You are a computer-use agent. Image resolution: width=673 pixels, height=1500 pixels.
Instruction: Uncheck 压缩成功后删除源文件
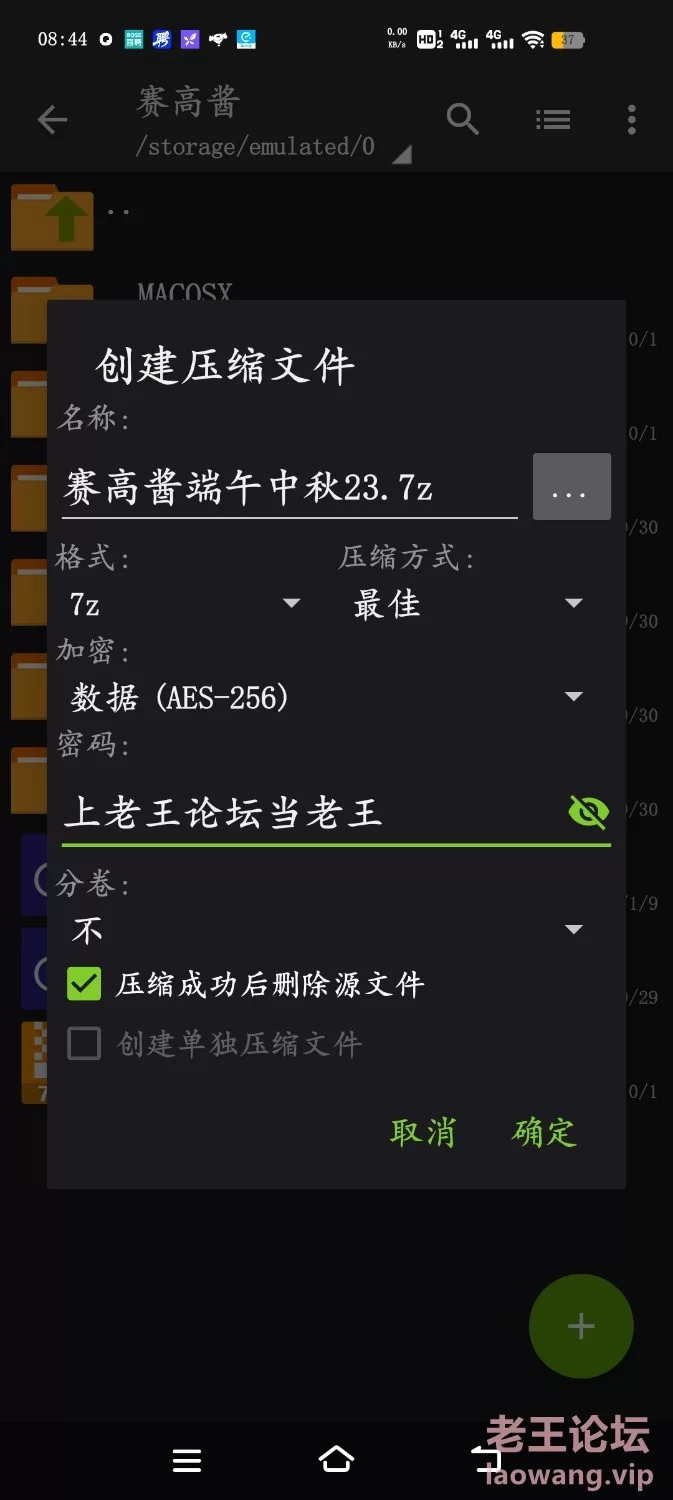pos(85,984)
